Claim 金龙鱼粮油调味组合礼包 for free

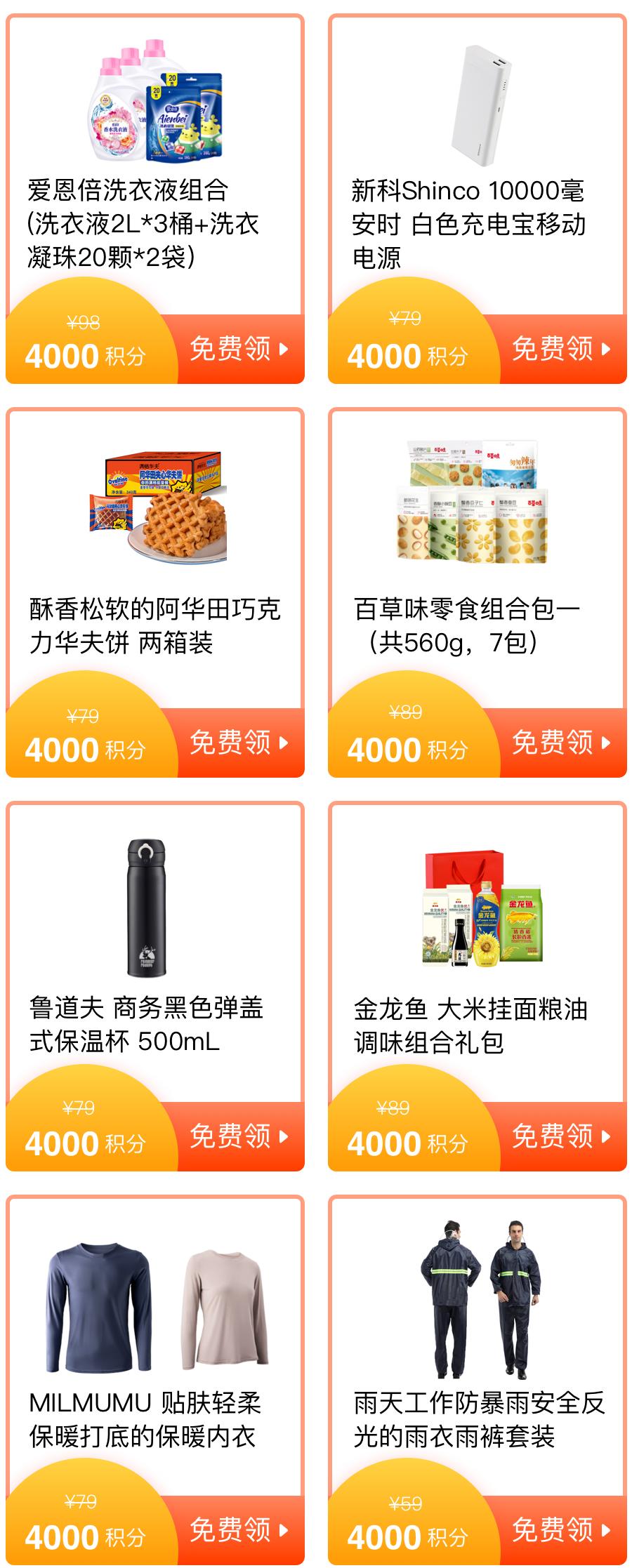560,1136
